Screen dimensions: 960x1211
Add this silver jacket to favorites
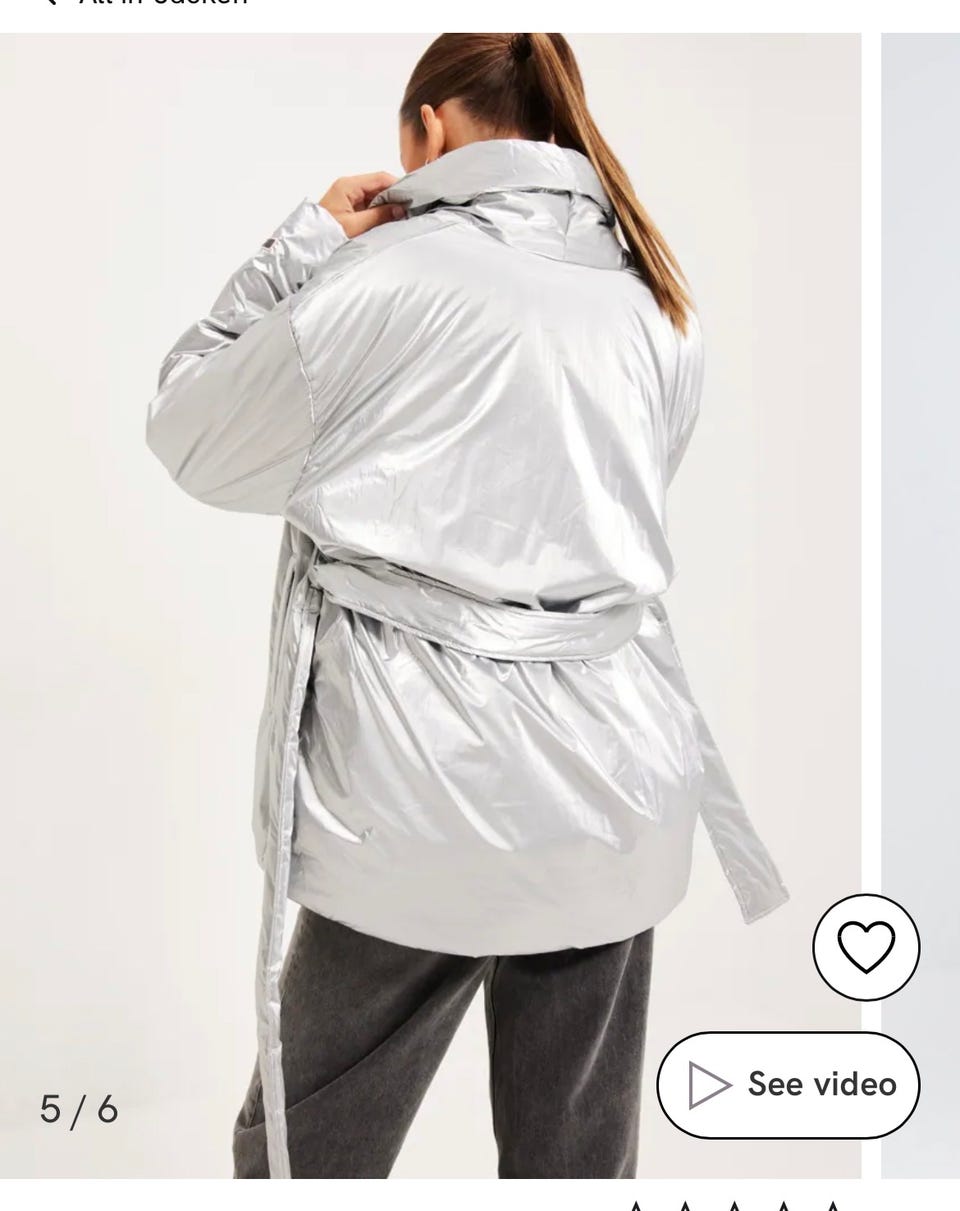tap(865, 947)
